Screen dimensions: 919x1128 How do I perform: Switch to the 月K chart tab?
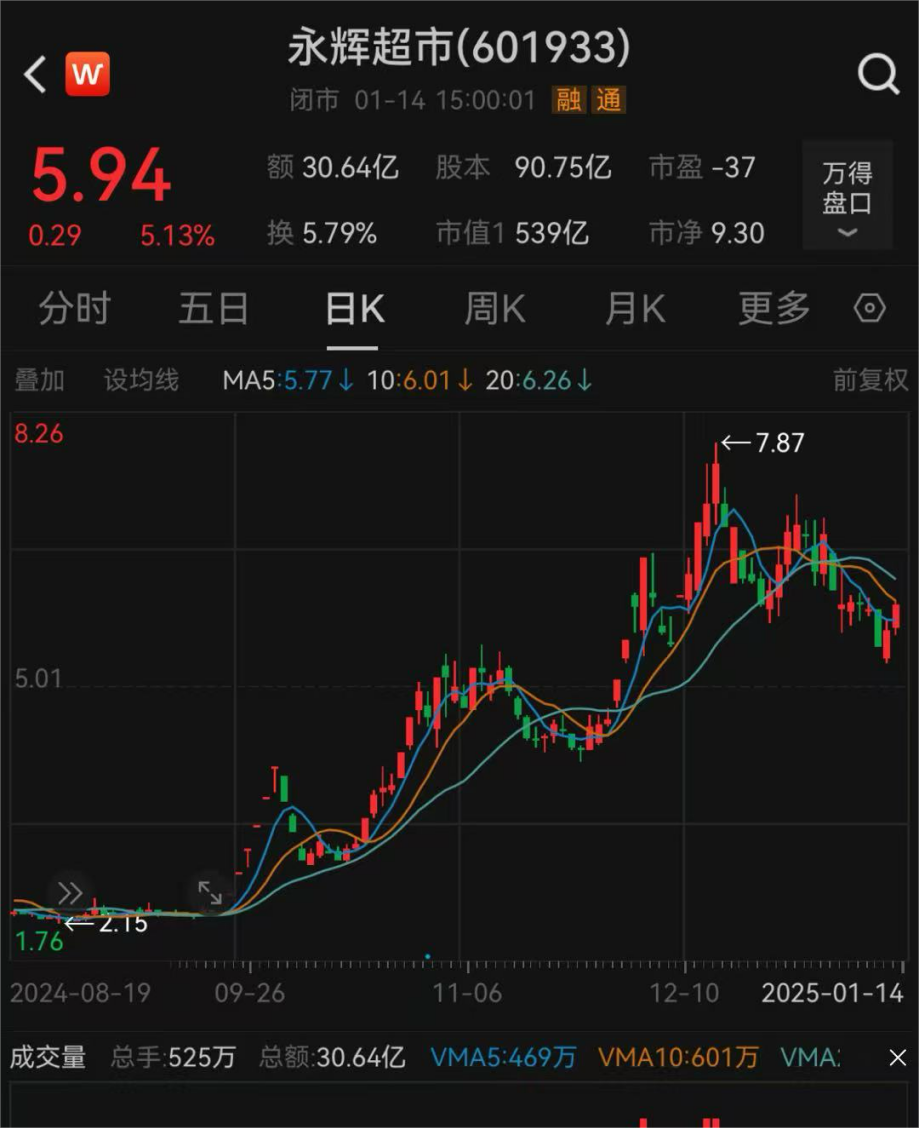point(634,309)
